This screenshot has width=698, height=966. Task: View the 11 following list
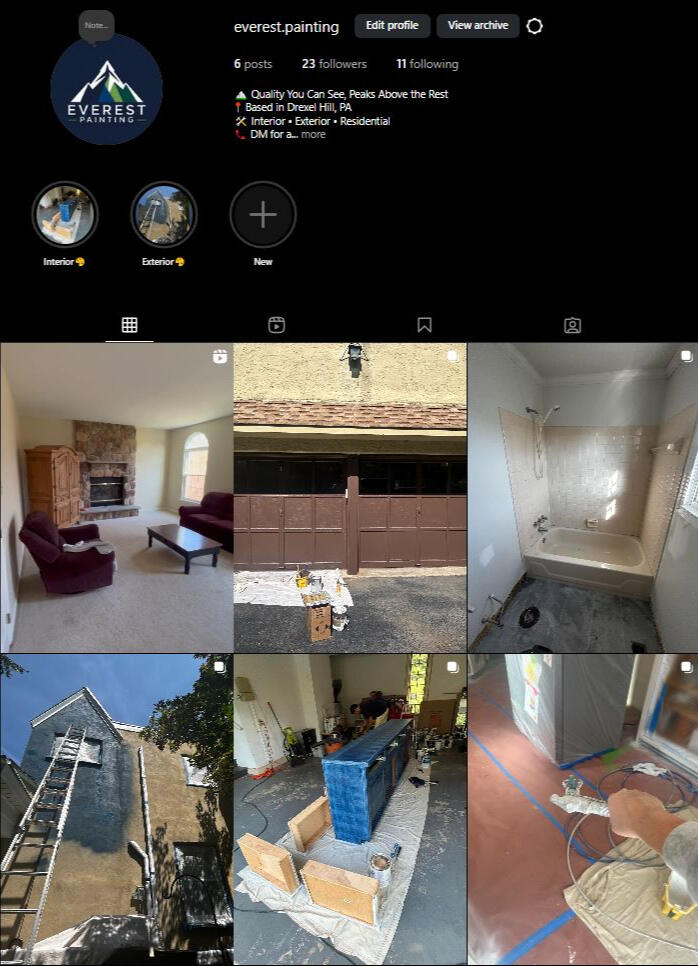[427, 64]
